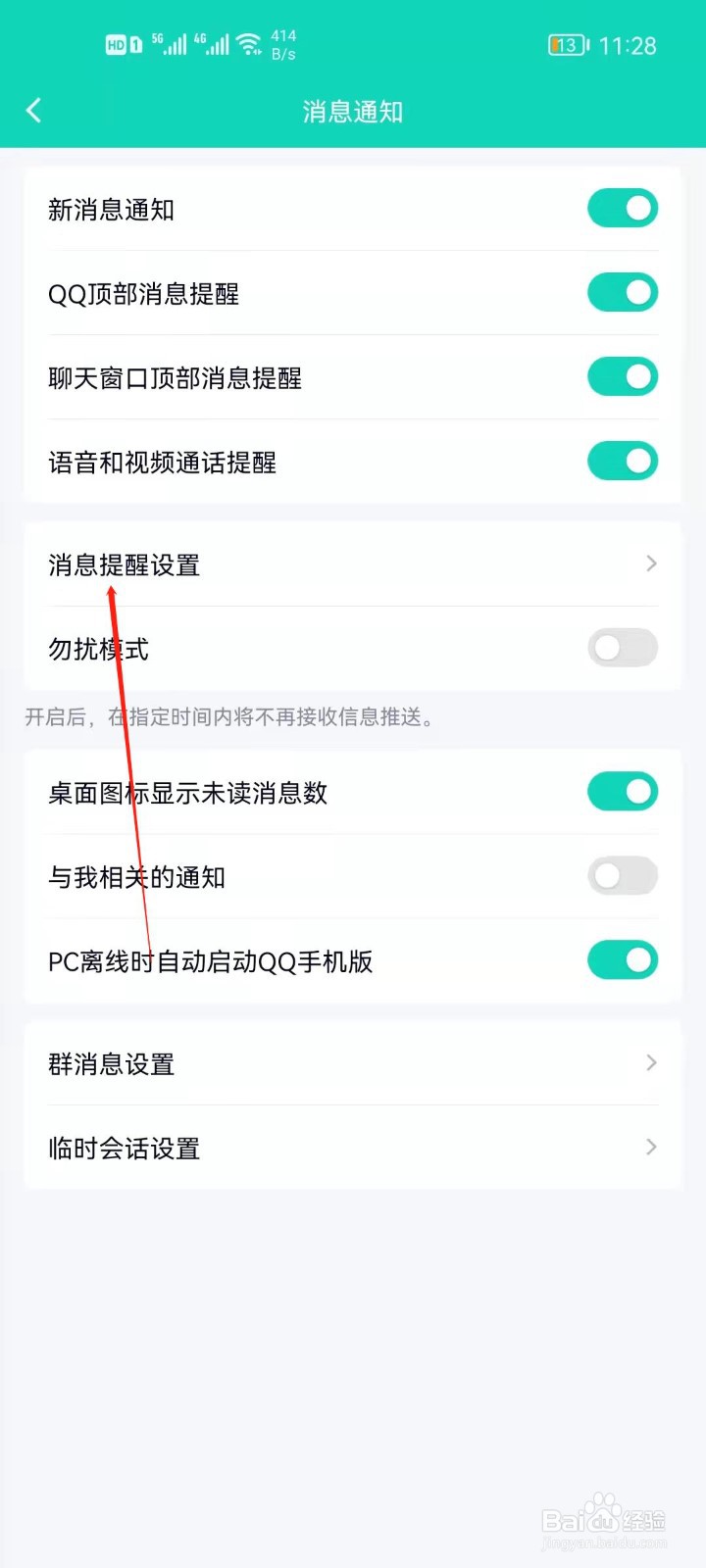Tap the 5G signal strength icon
Image resolution: width=706 pixels, height=1568 pixels.
[x=174, y=43]
